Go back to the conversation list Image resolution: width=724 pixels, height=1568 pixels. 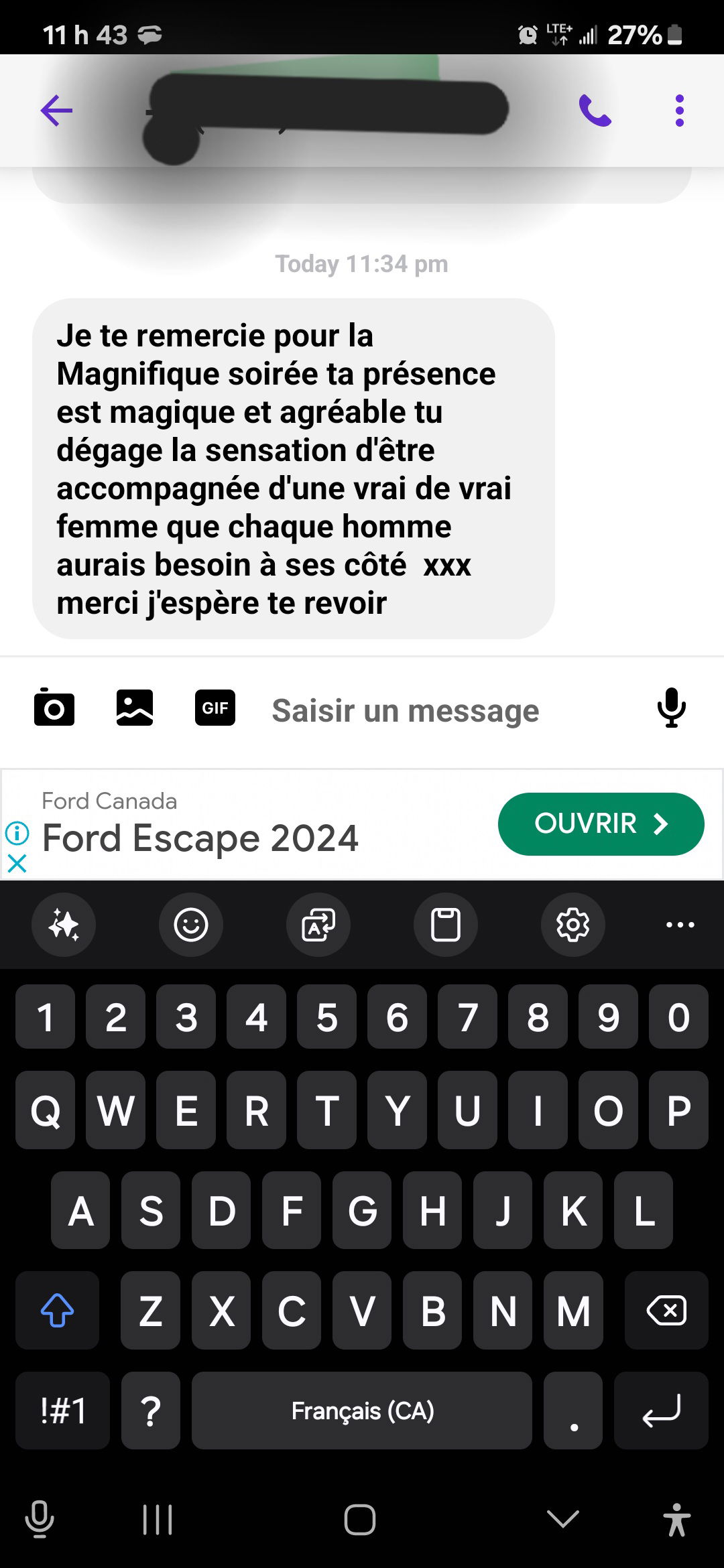tap(56, 111)
